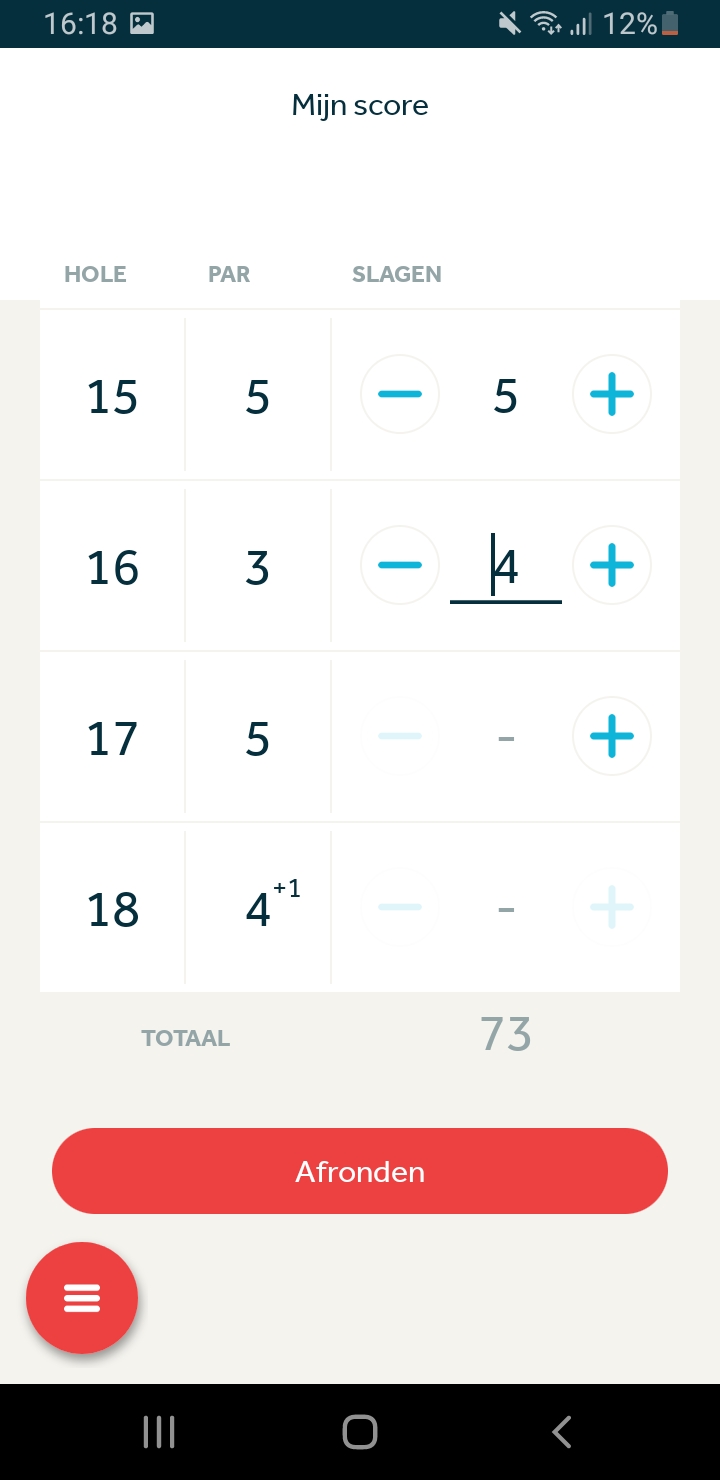Open the red floating menu button
The width and height of the screenshot is (720, 1480).
[x=82, y=1298]
